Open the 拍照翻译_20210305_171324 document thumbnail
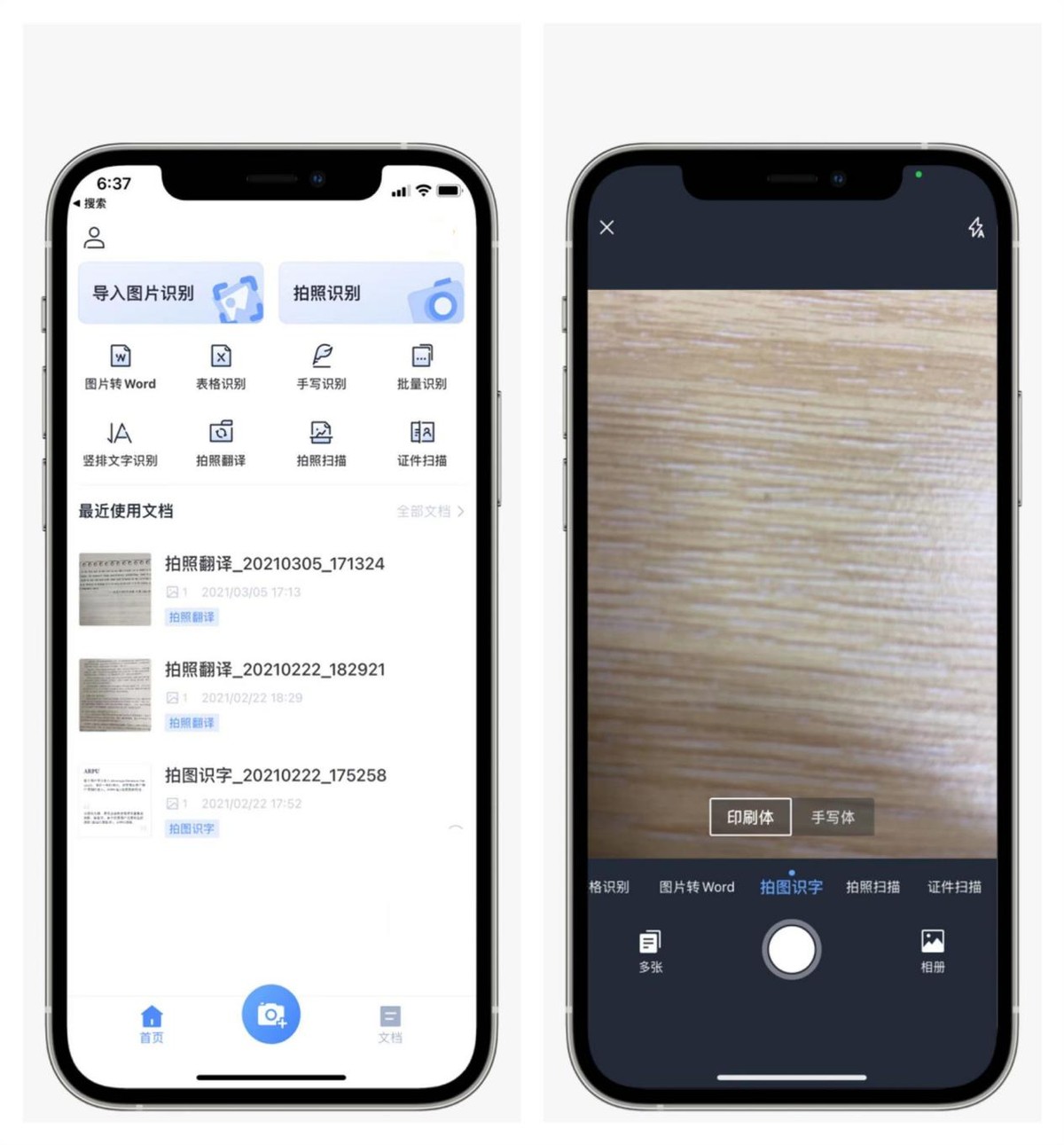This screenshot has height=1145, width=1064. coord(115,587)
